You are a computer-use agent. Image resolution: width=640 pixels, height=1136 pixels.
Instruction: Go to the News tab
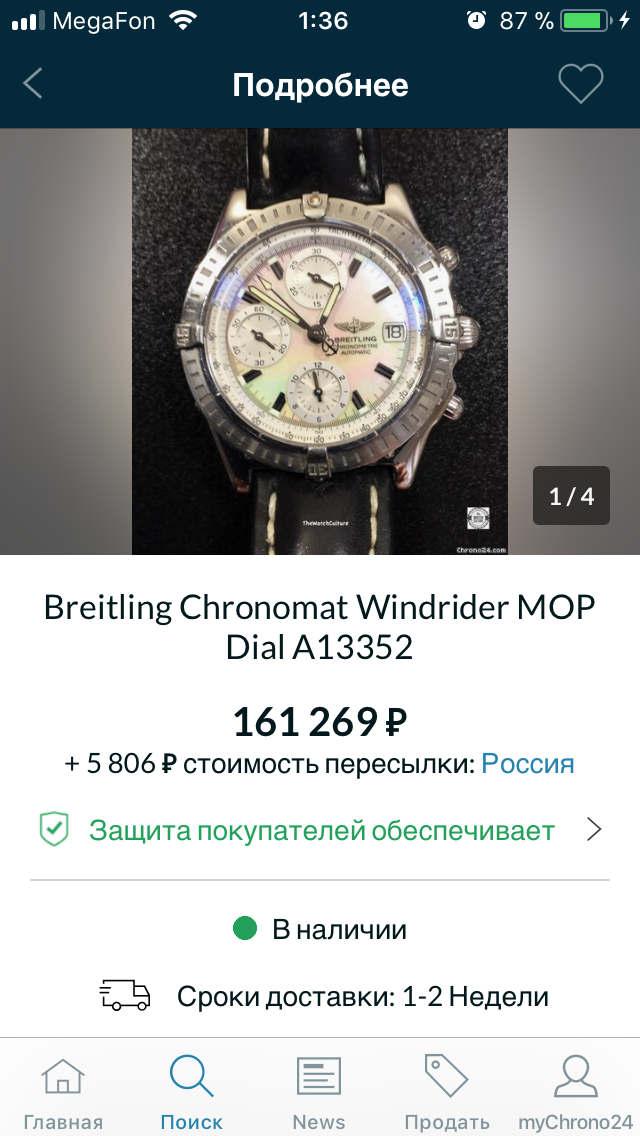(x=319, y=1092)
